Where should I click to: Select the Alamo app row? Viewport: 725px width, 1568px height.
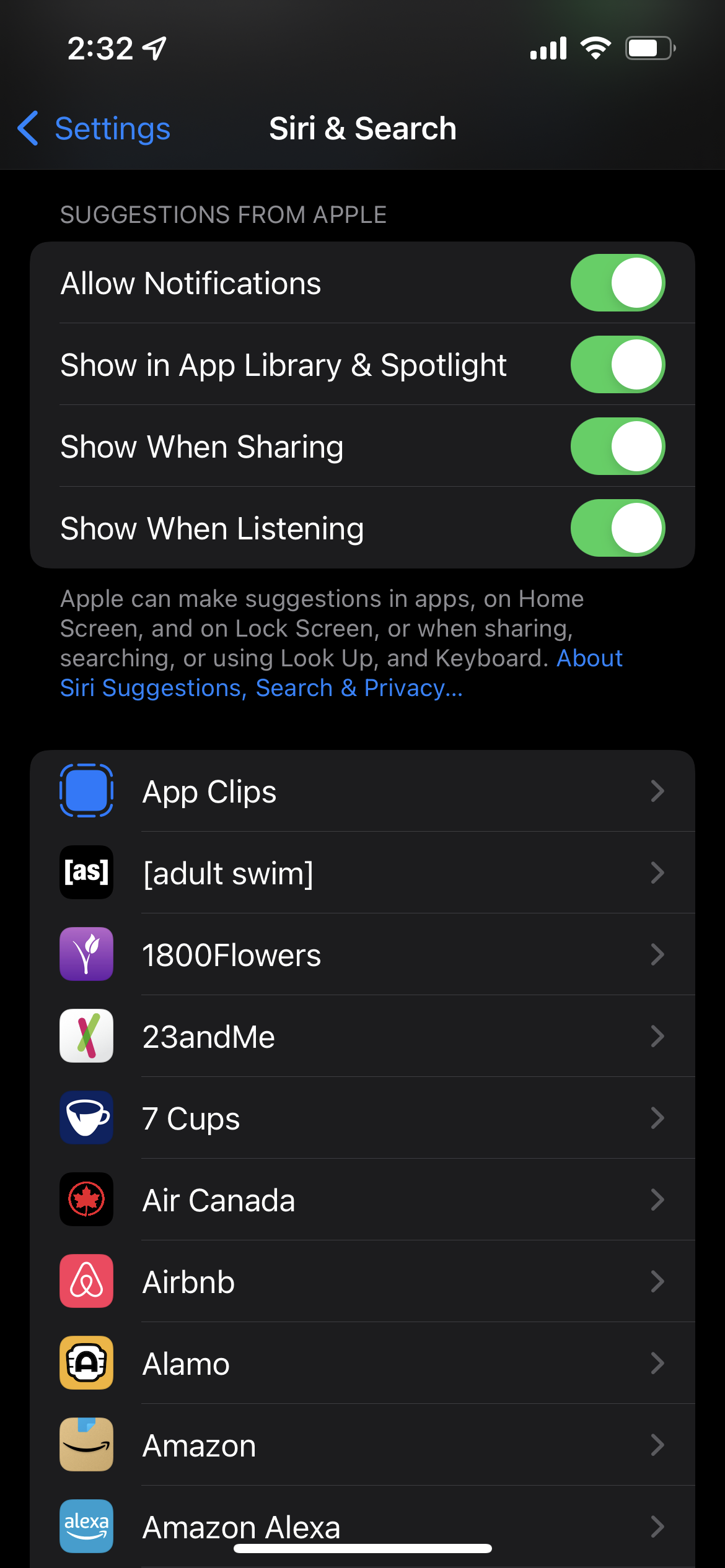[362, 1364]
